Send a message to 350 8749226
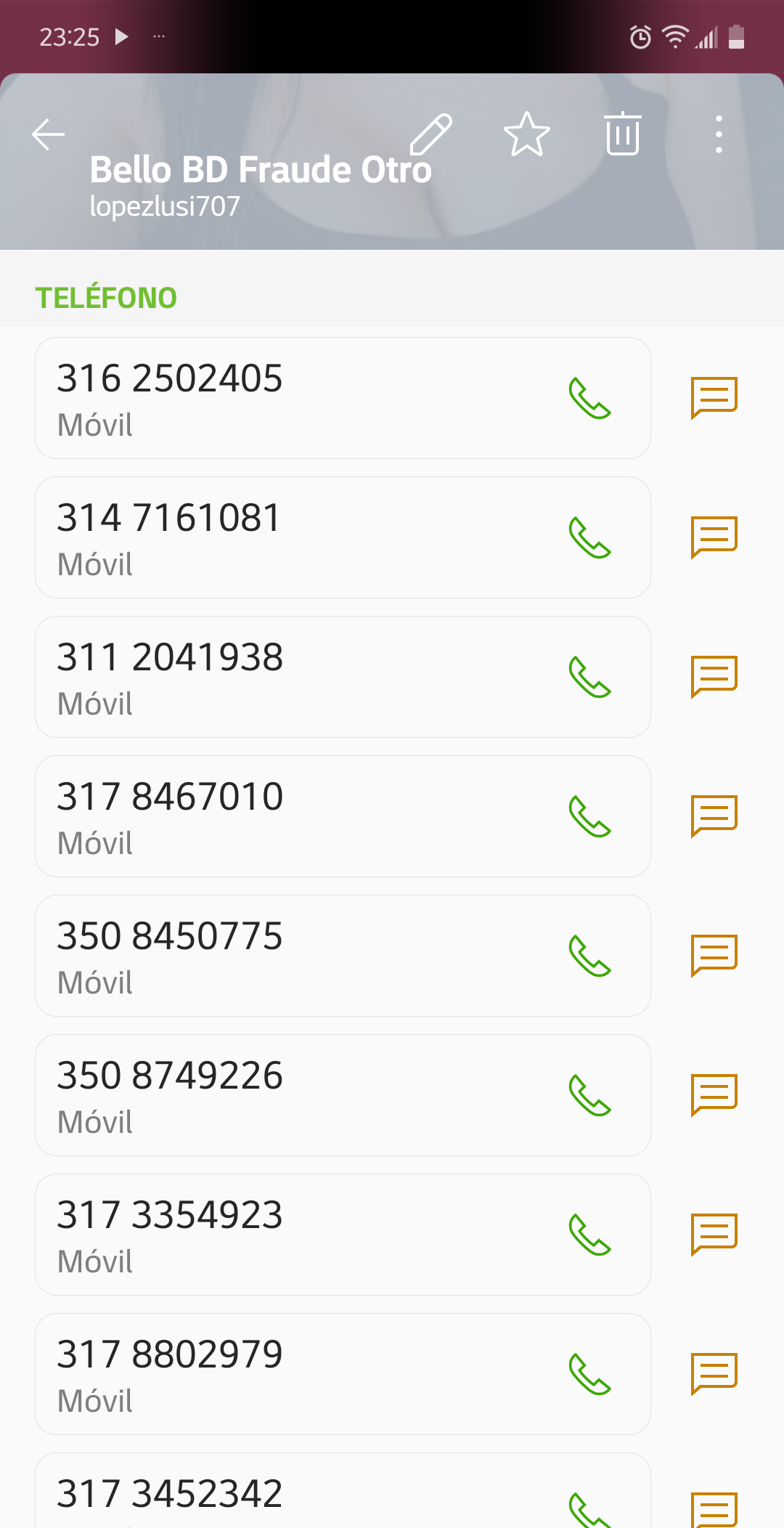This screenshot has height=1528, width=784. (714, 1095)
